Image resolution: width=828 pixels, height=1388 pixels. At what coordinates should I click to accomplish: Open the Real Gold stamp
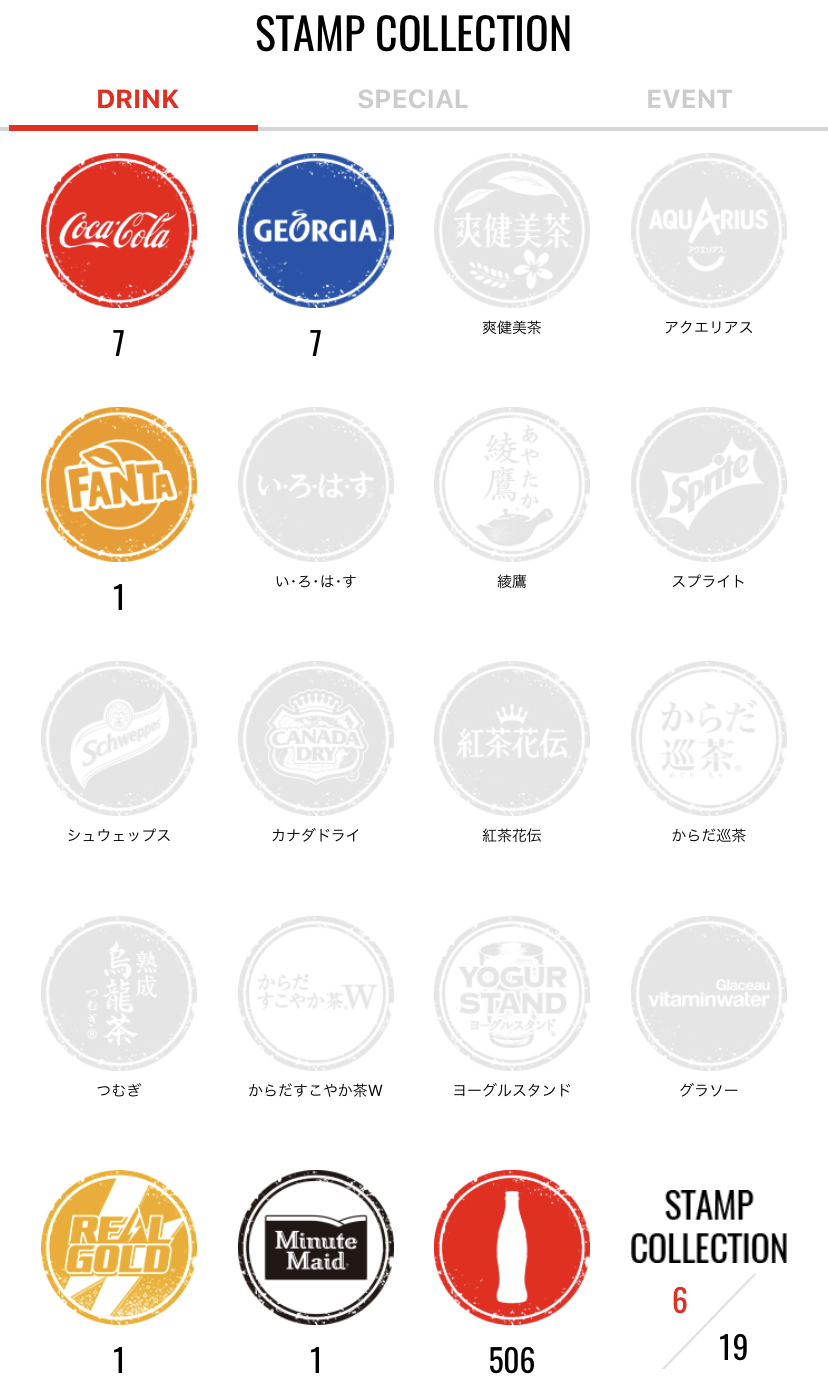(119, 1247)
